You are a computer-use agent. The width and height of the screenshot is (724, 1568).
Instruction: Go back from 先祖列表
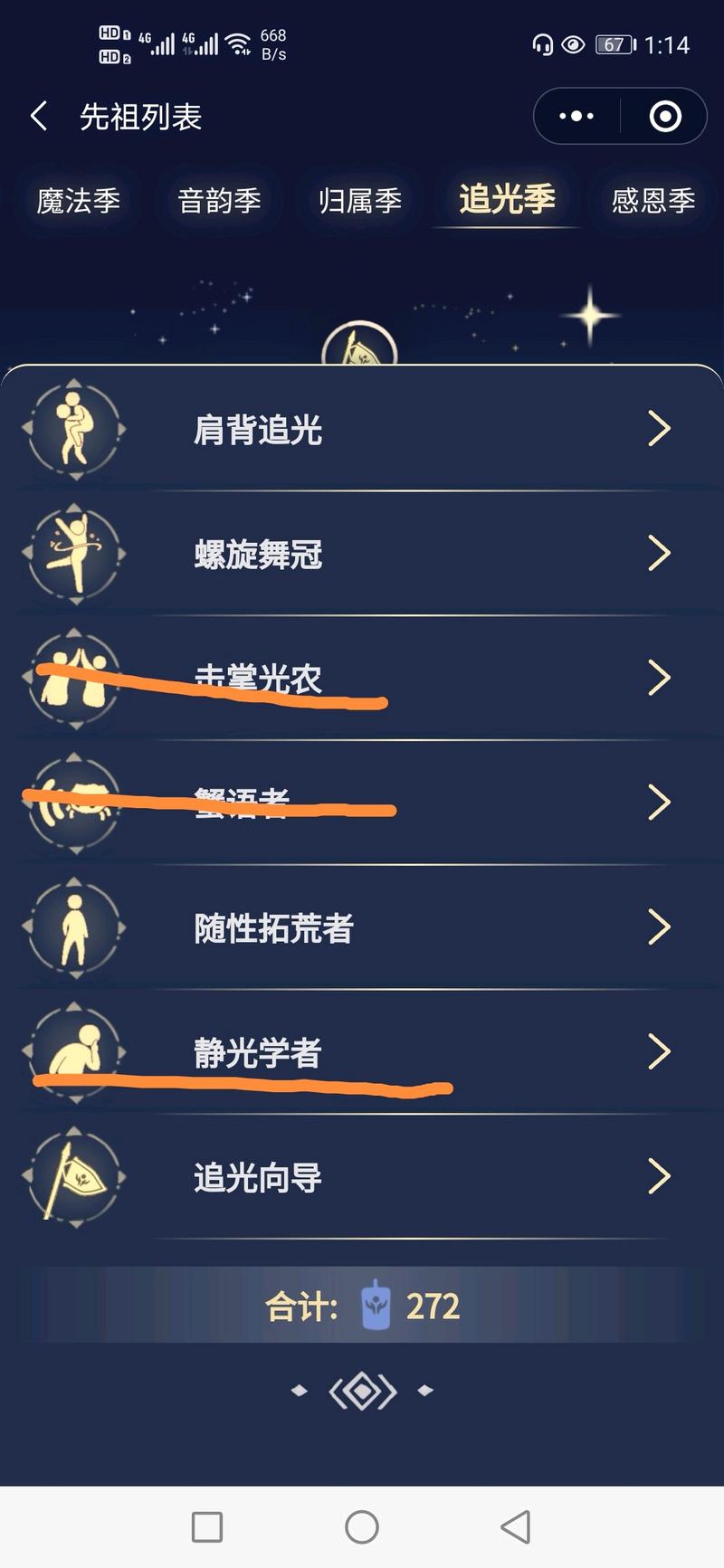point(40,117)
